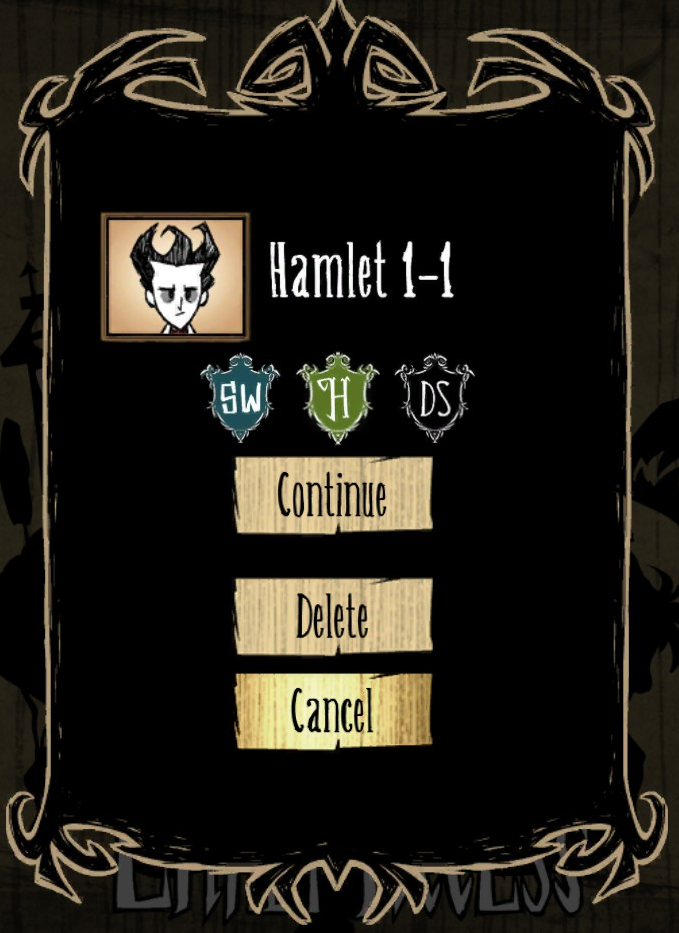Screen dimensions: 679x933
Task: Cancel and close the dialog
Action: coord(333,711)
